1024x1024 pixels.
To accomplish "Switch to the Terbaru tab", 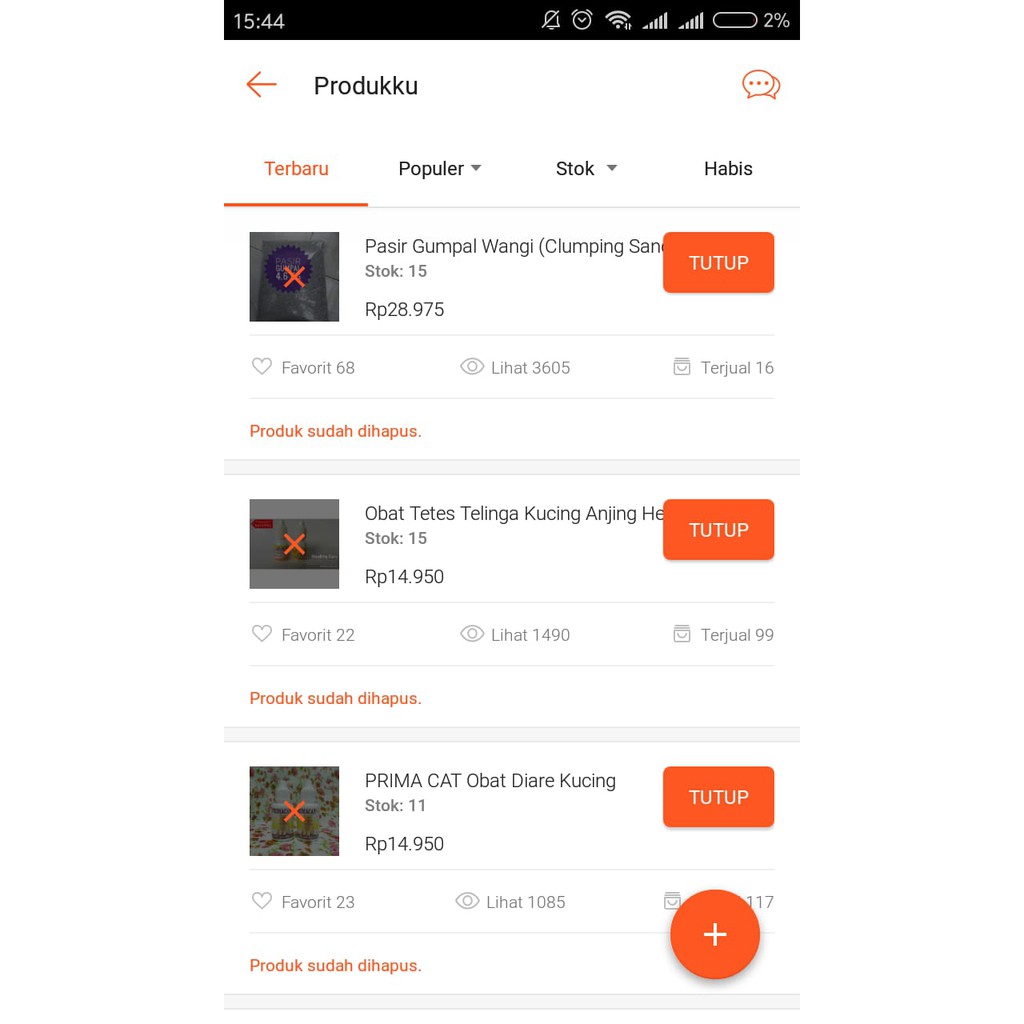I will tap(296, 169).
